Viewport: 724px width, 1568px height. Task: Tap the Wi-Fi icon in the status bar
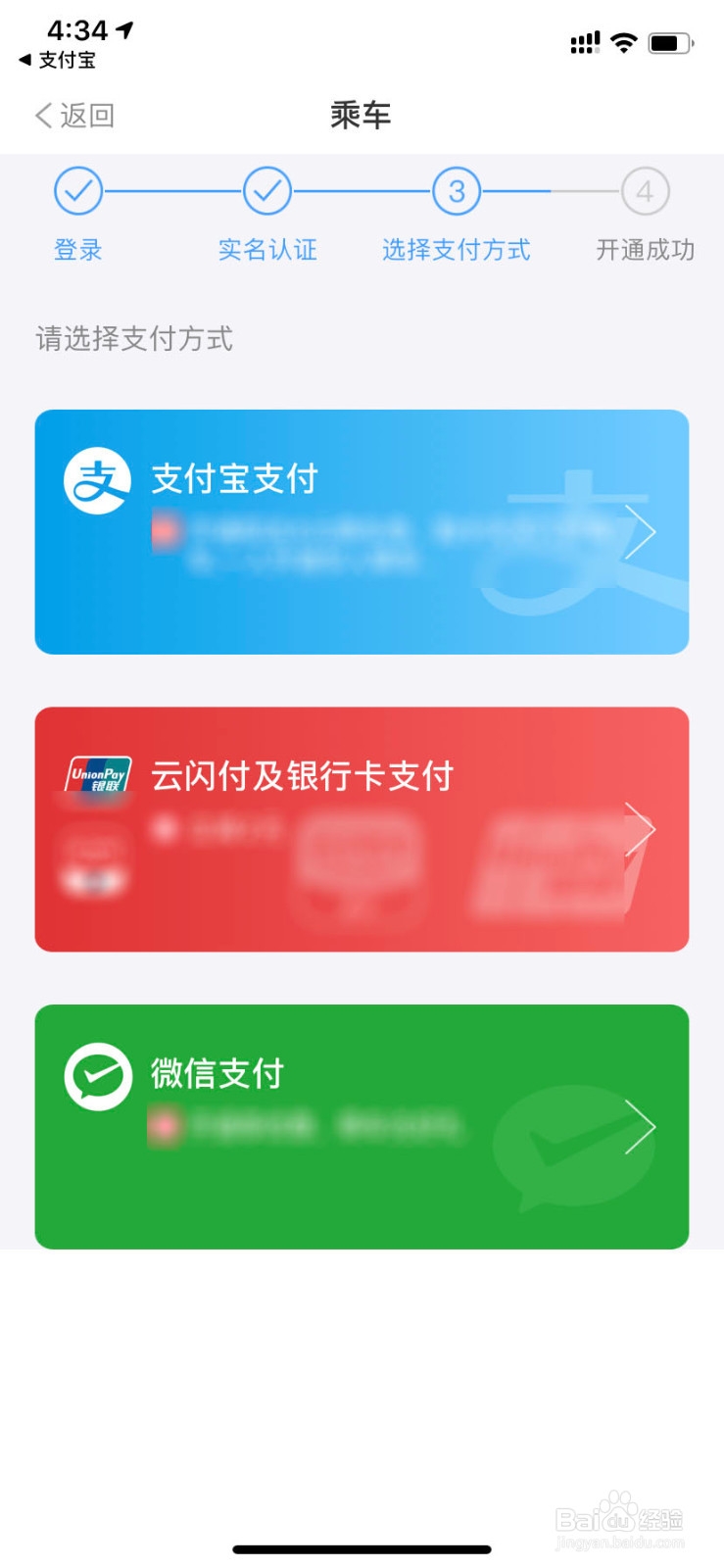coord(624,41)
